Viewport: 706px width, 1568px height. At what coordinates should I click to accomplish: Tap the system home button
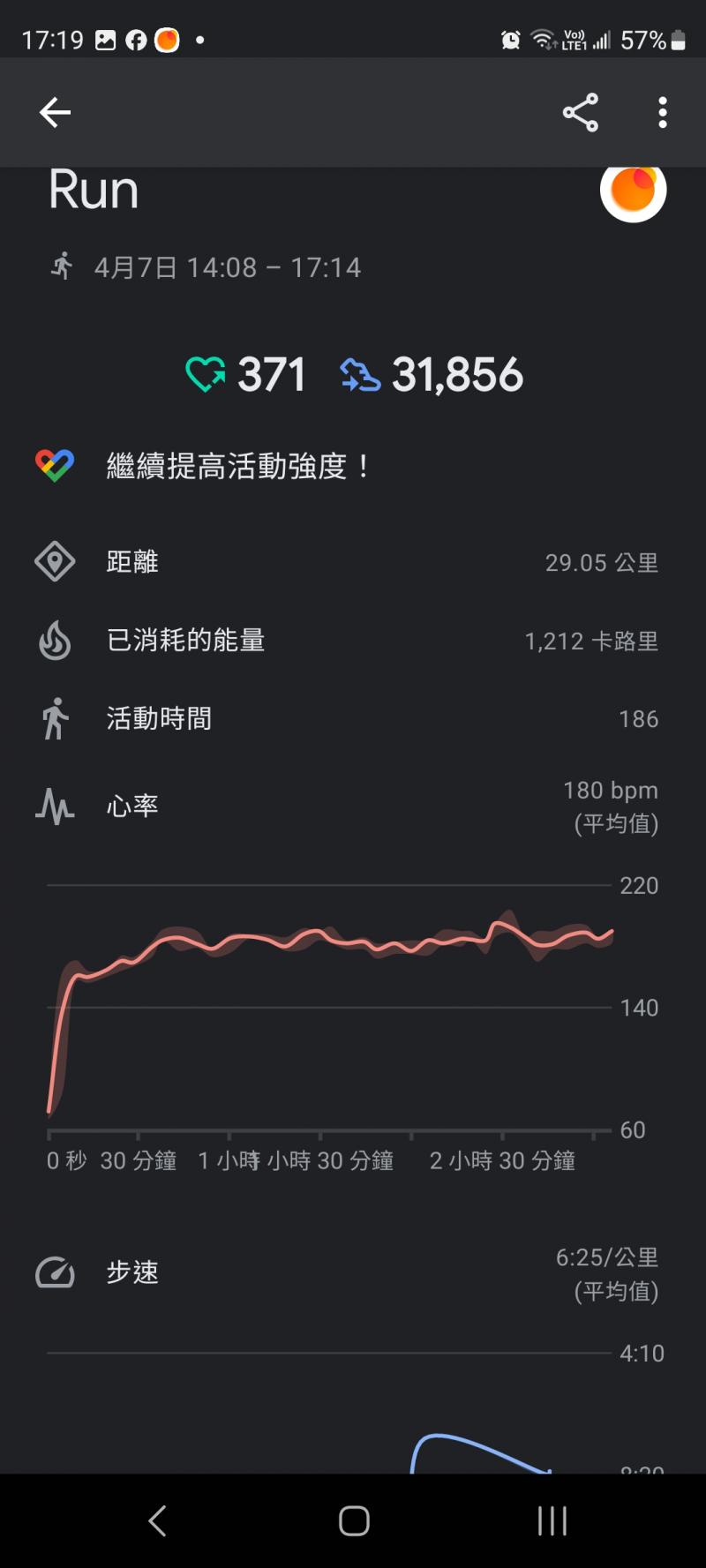[354, 1519]
